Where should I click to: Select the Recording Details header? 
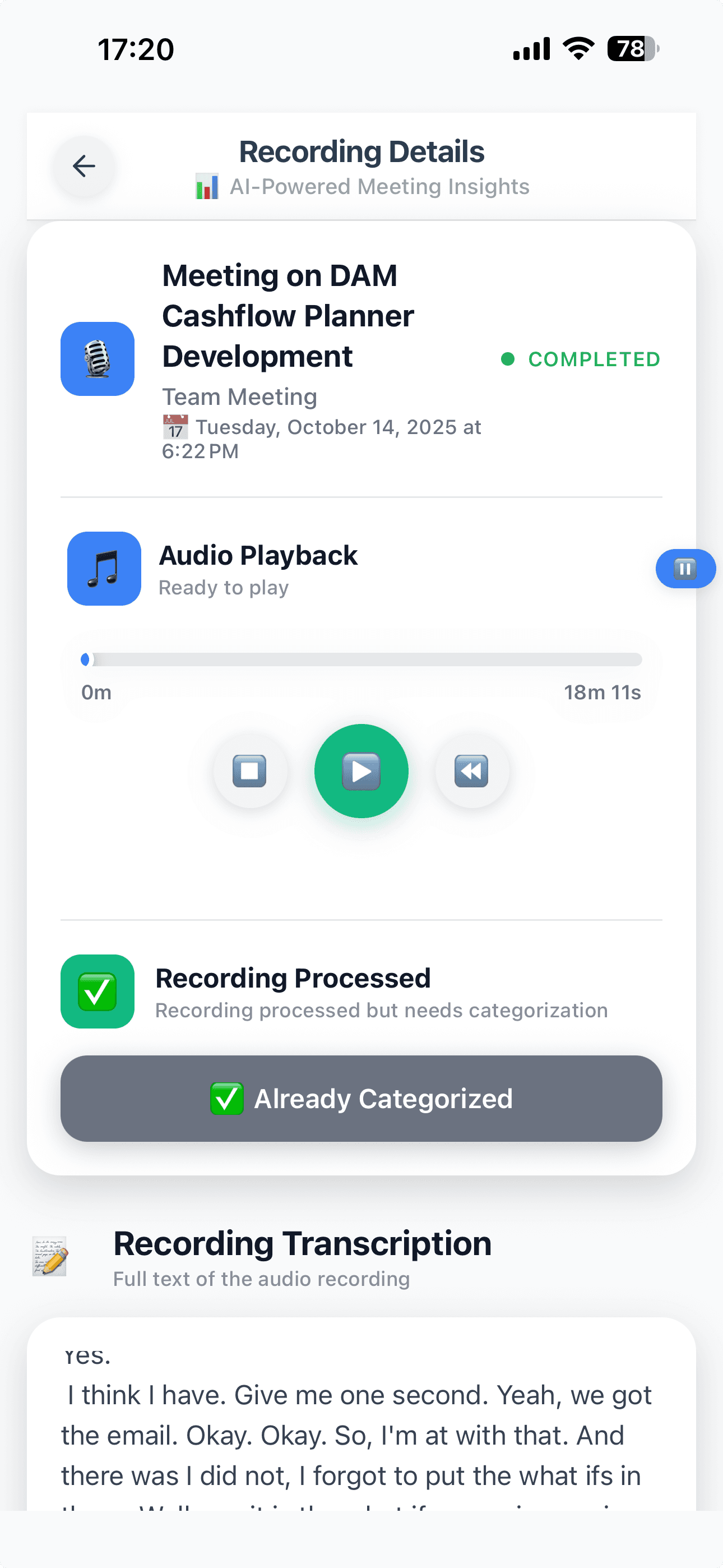tap(361, 151)
